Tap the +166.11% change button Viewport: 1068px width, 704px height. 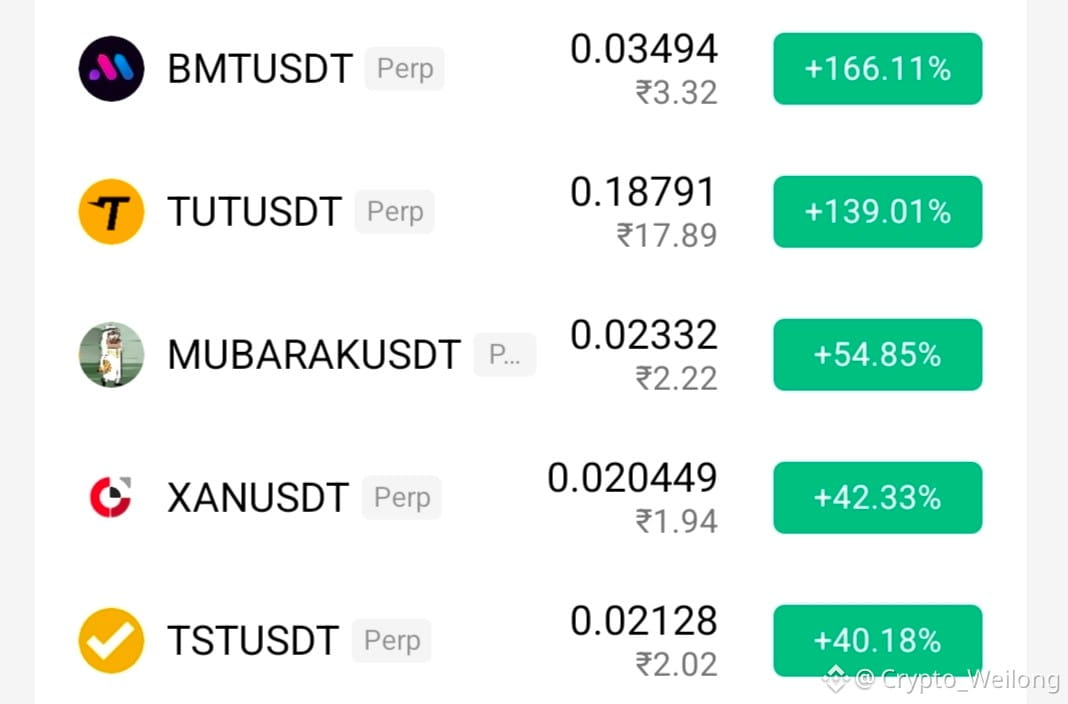click(x=877, y=69)
